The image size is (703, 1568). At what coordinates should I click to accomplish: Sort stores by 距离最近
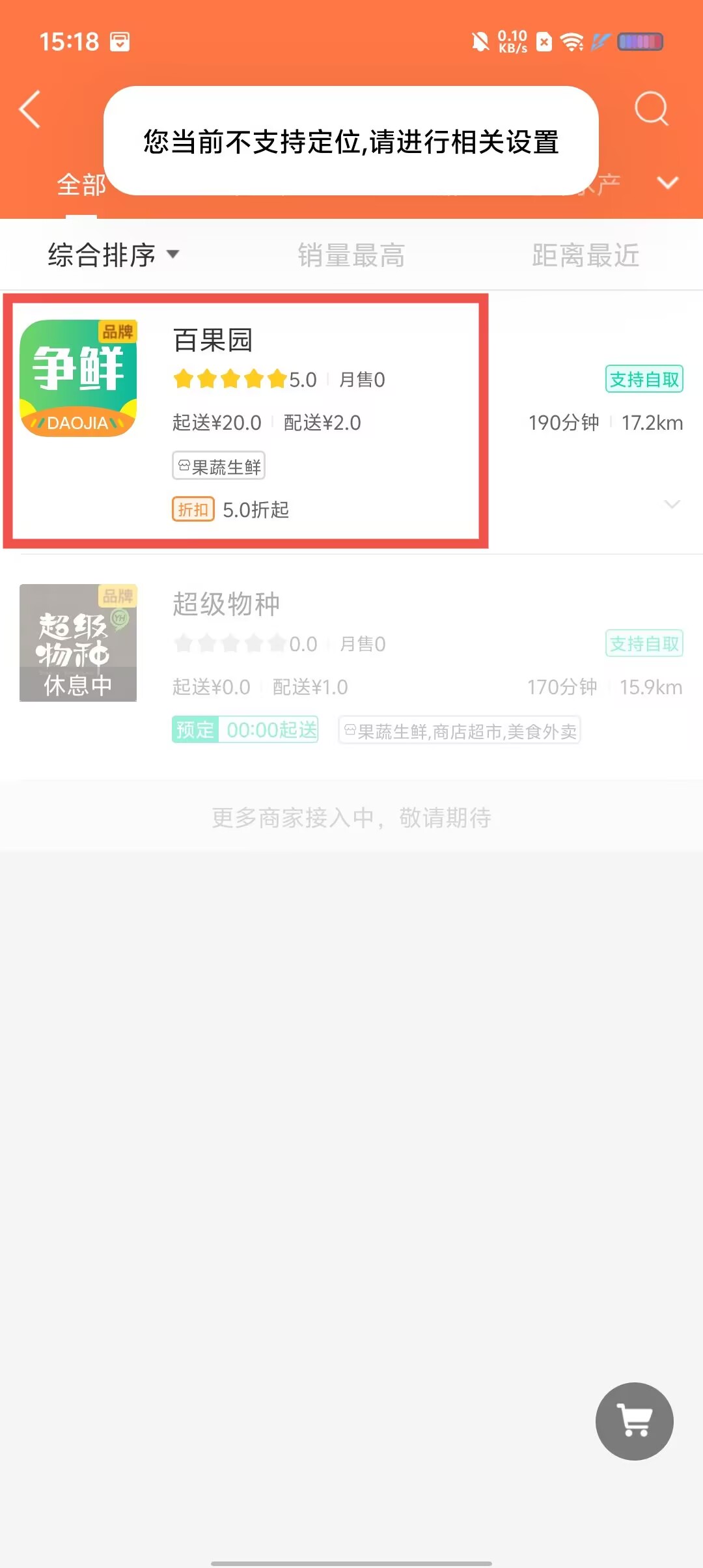(585, 255)
